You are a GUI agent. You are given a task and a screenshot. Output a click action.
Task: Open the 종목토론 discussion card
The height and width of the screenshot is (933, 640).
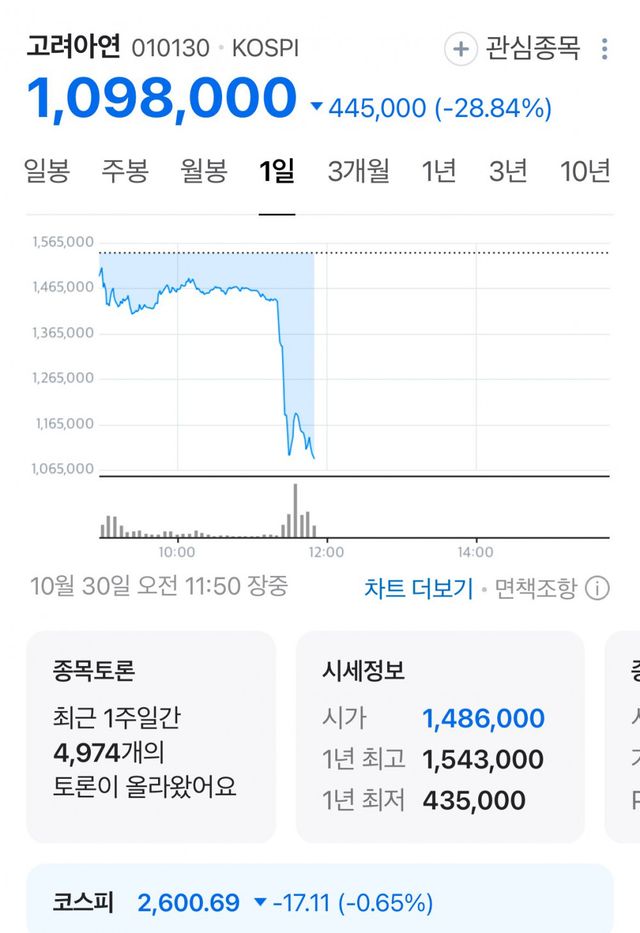150,736
